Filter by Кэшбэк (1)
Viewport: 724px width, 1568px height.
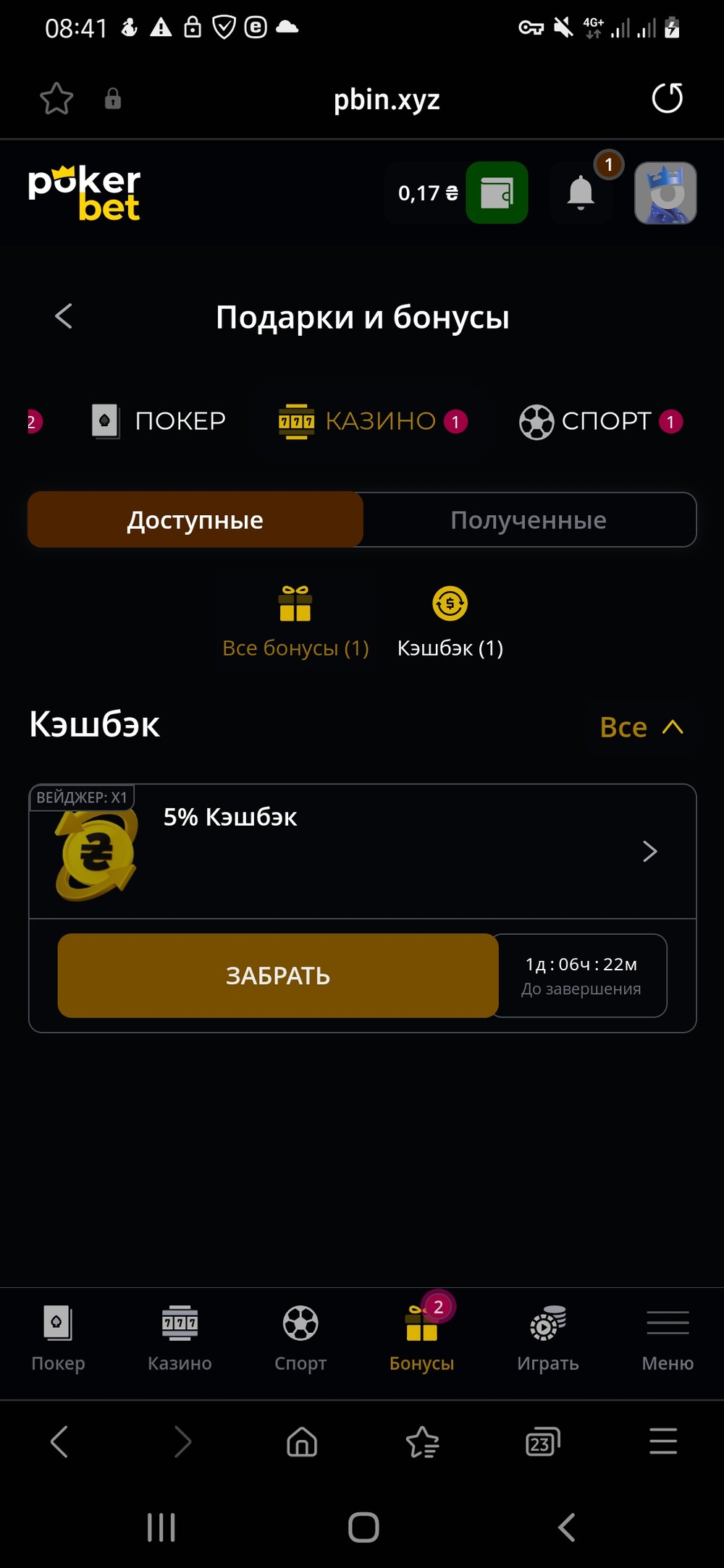[450, 622]
